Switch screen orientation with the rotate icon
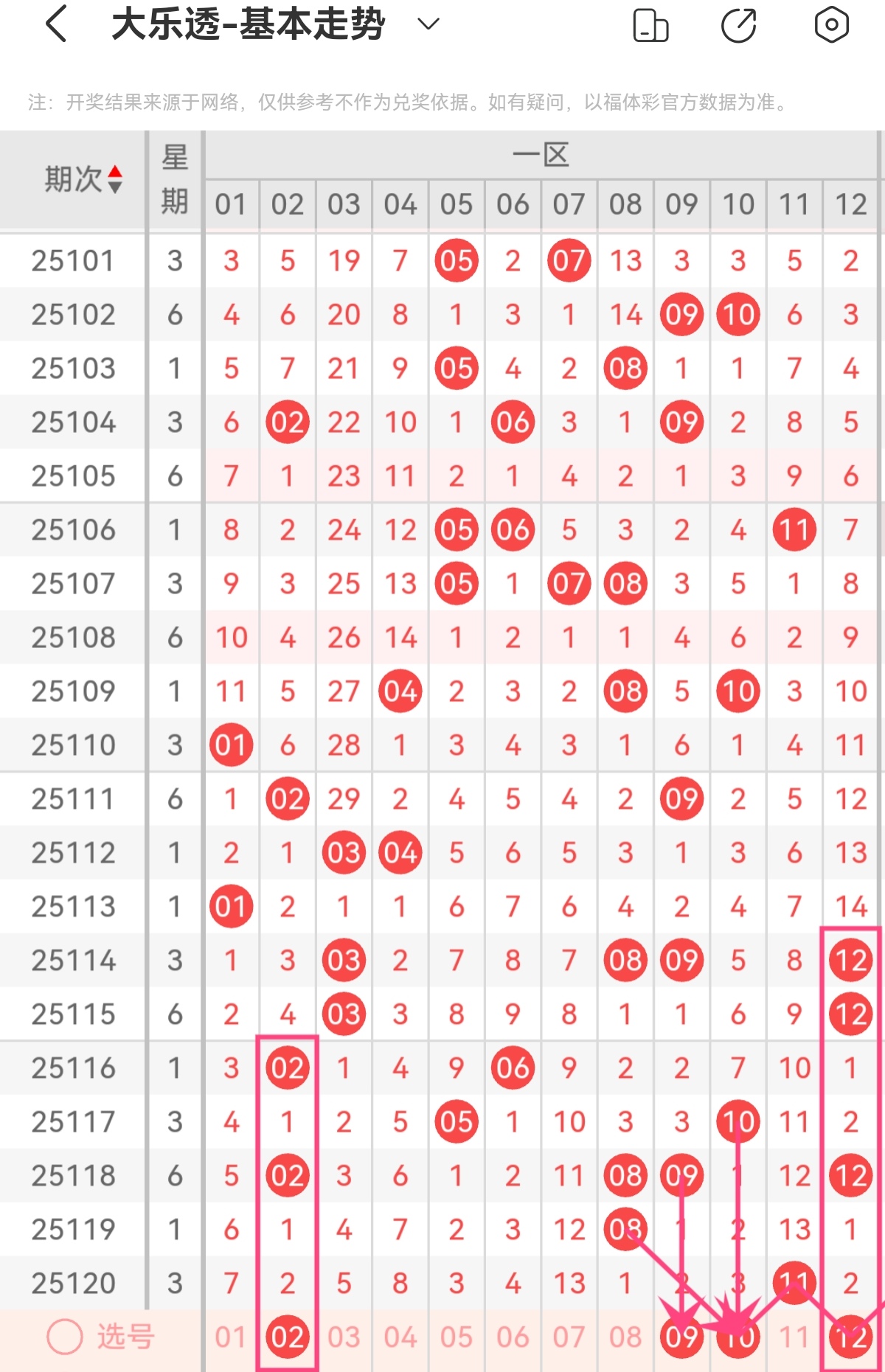This screenshot has width=885, height=1372. tap(650, 26)
